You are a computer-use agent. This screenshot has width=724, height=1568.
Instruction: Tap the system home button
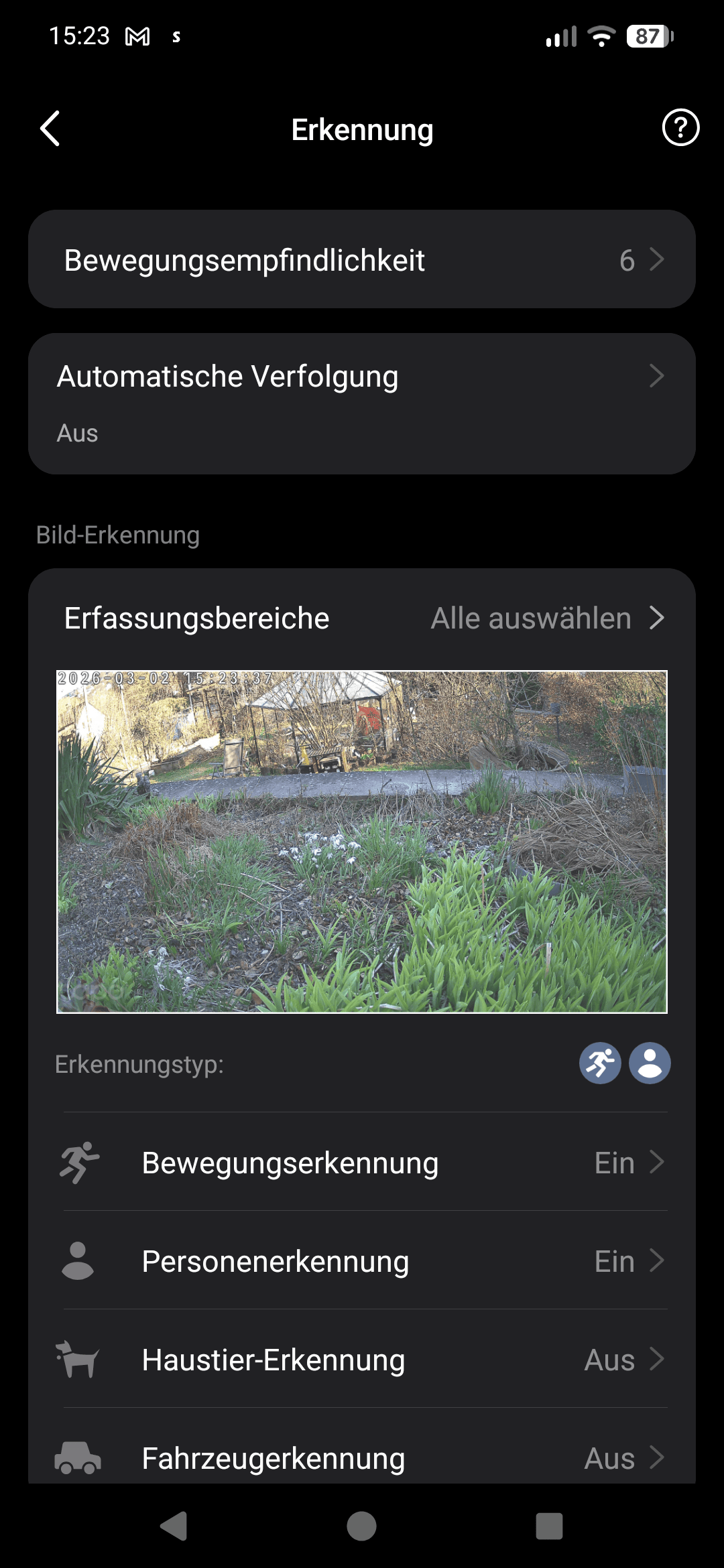click(x=361, y=1526)
